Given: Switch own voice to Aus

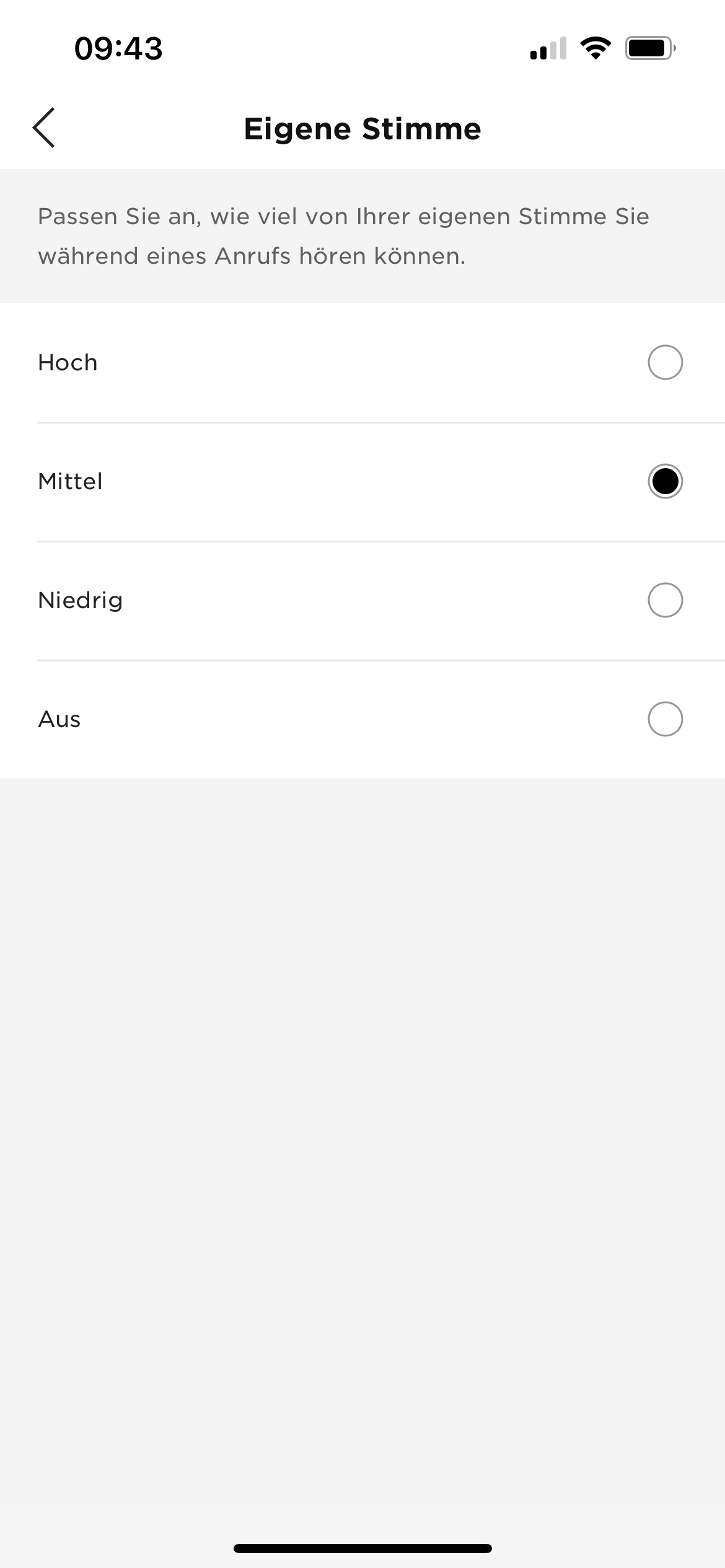Looking at the screenshot, I should pyautogui.click(x=665, y=719).
